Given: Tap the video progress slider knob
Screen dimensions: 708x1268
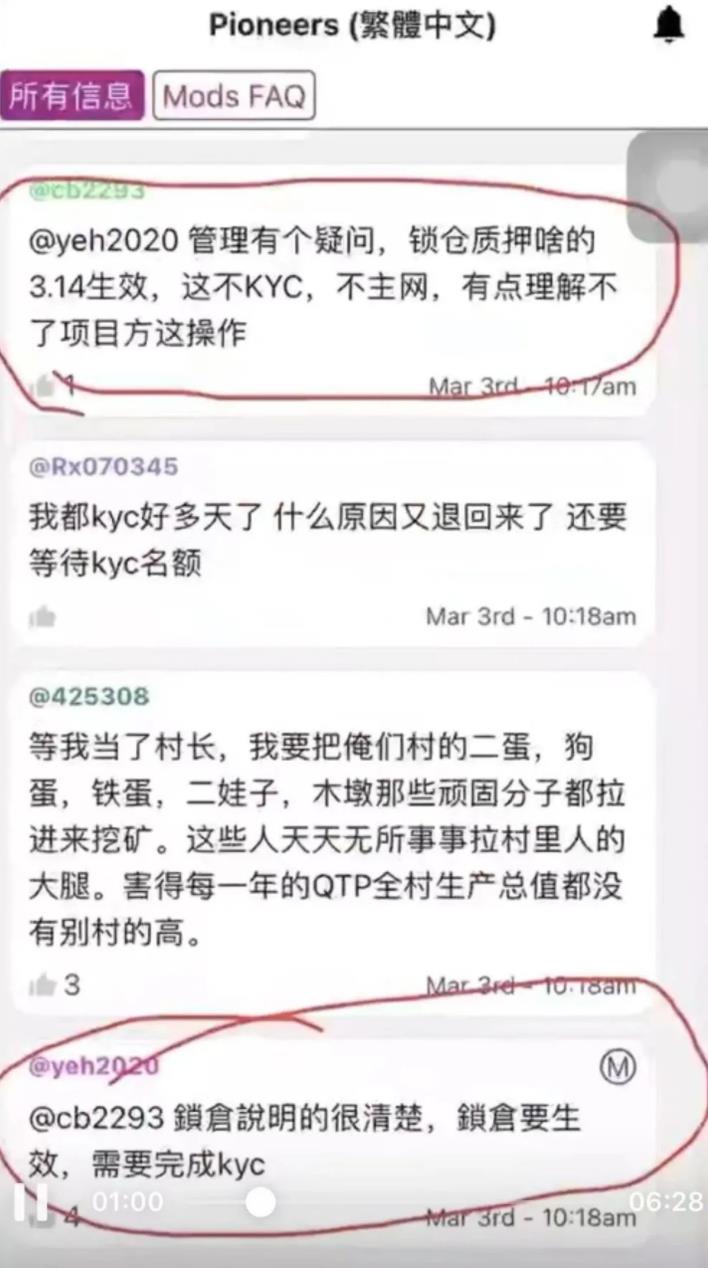Looking at the screenshot, I should 261,1201.
